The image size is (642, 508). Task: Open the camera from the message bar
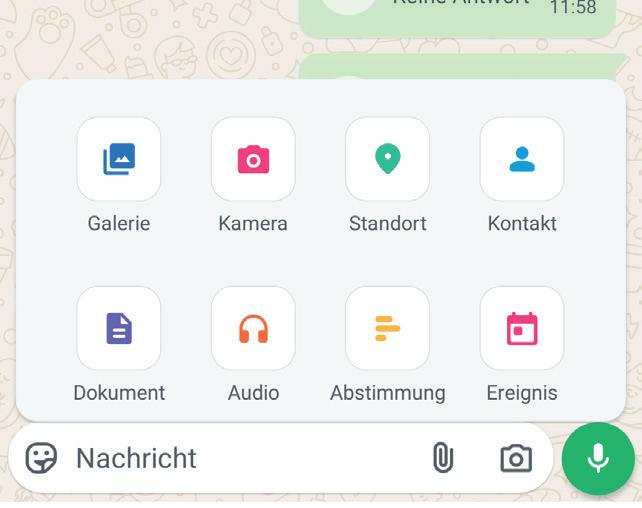[x=516, y=458]
